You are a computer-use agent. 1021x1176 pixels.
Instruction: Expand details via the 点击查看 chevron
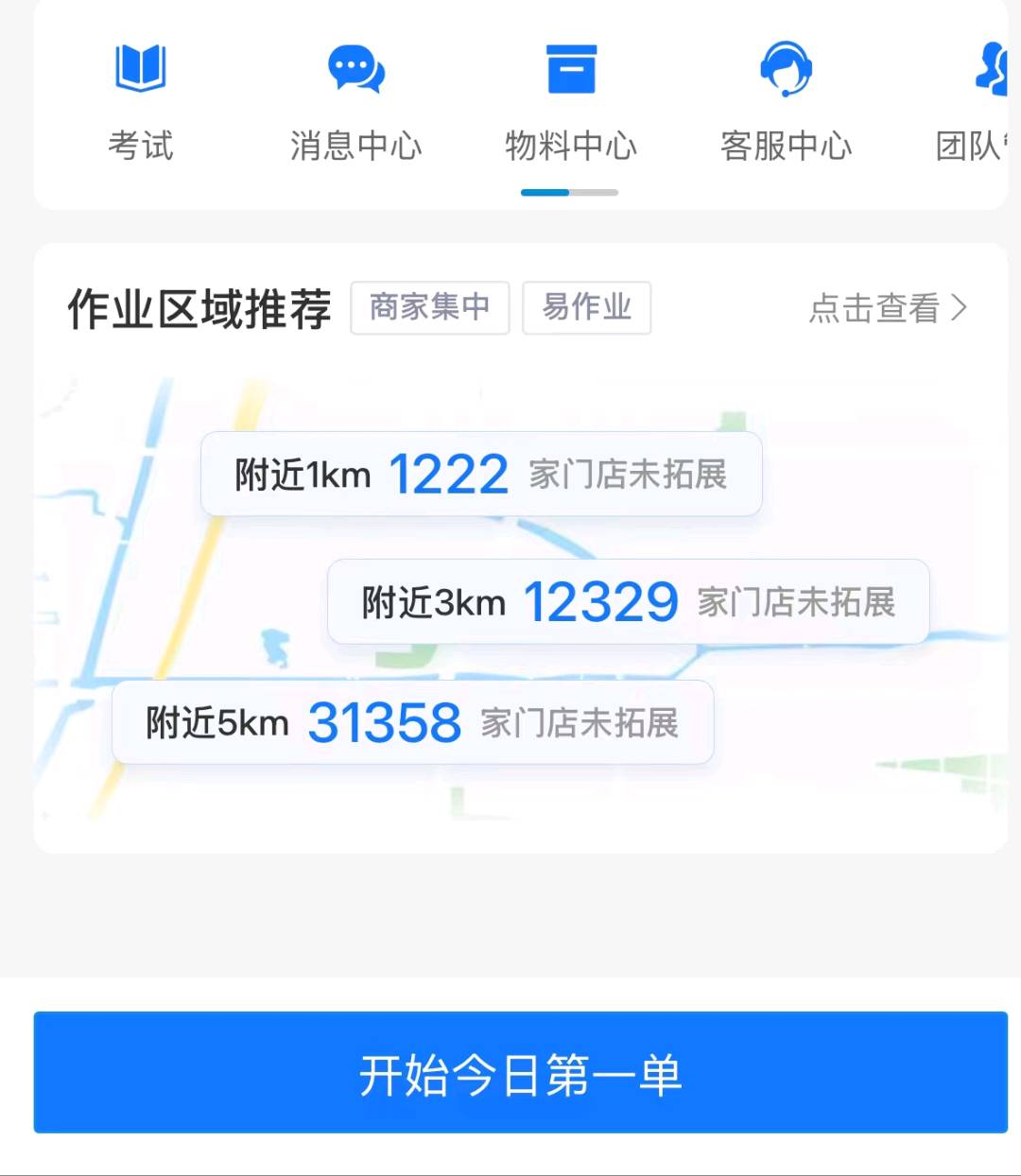pos(961,308)
